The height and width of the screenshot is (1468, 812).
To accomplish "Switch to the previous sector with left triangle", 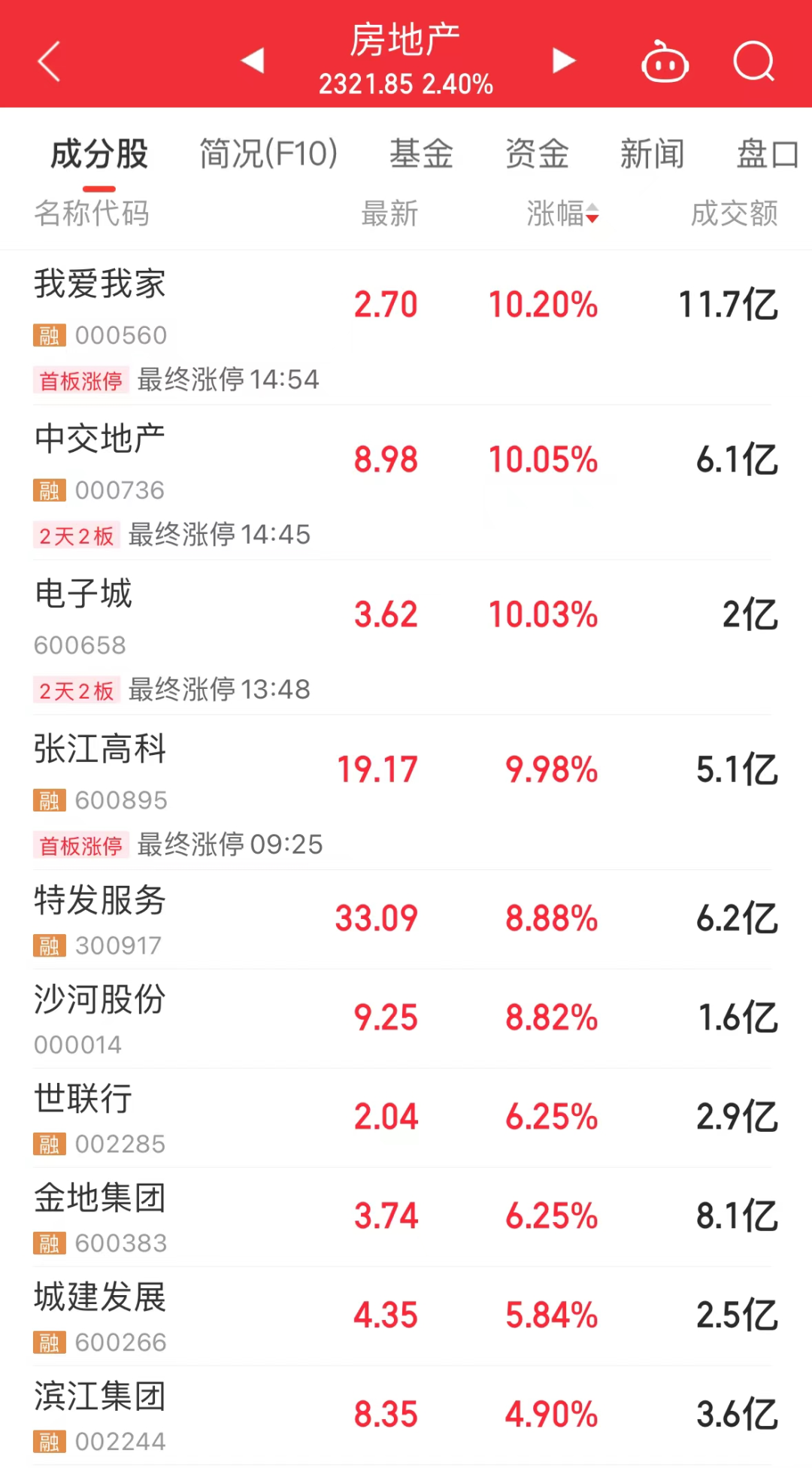I will tap(253, 60).
